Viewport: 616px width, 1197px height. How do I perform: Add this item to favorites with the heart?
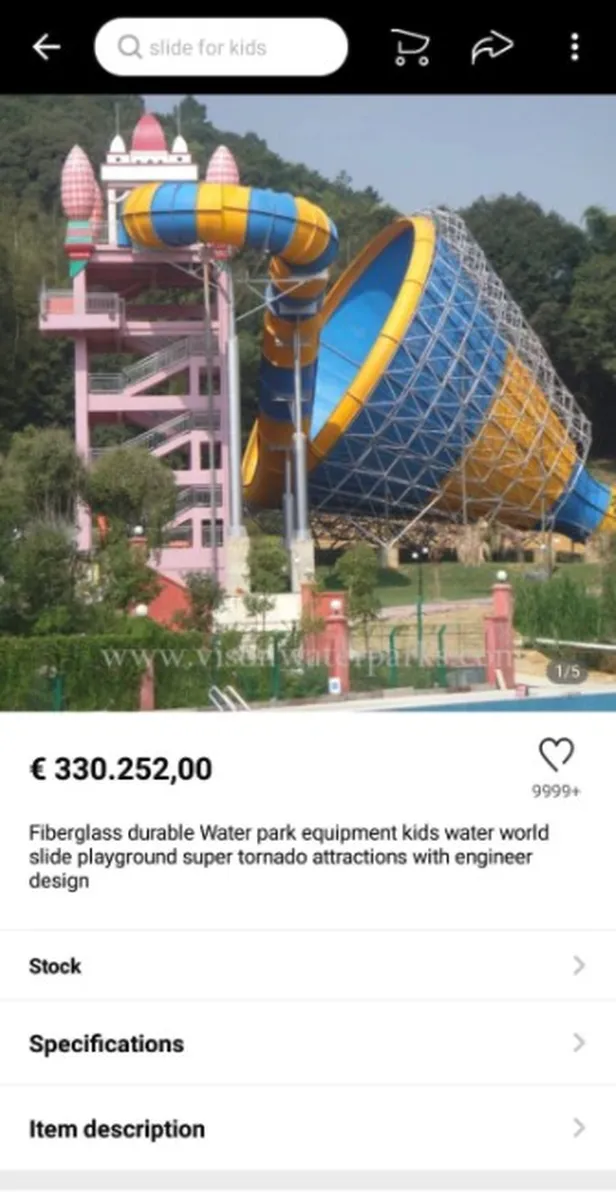click(555, 755)
